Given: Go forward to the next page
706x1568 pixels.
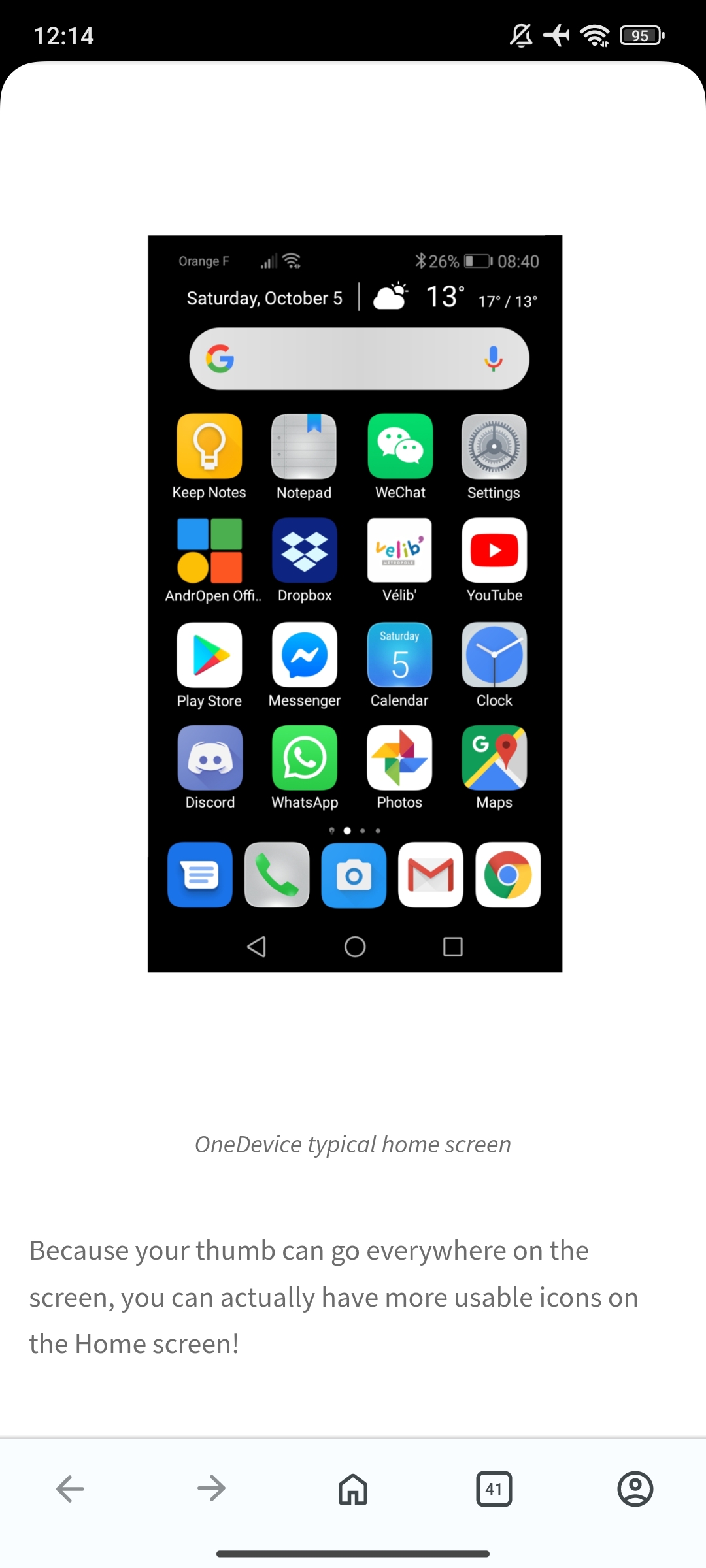Looking at the screenshot, I should 211,1489.
